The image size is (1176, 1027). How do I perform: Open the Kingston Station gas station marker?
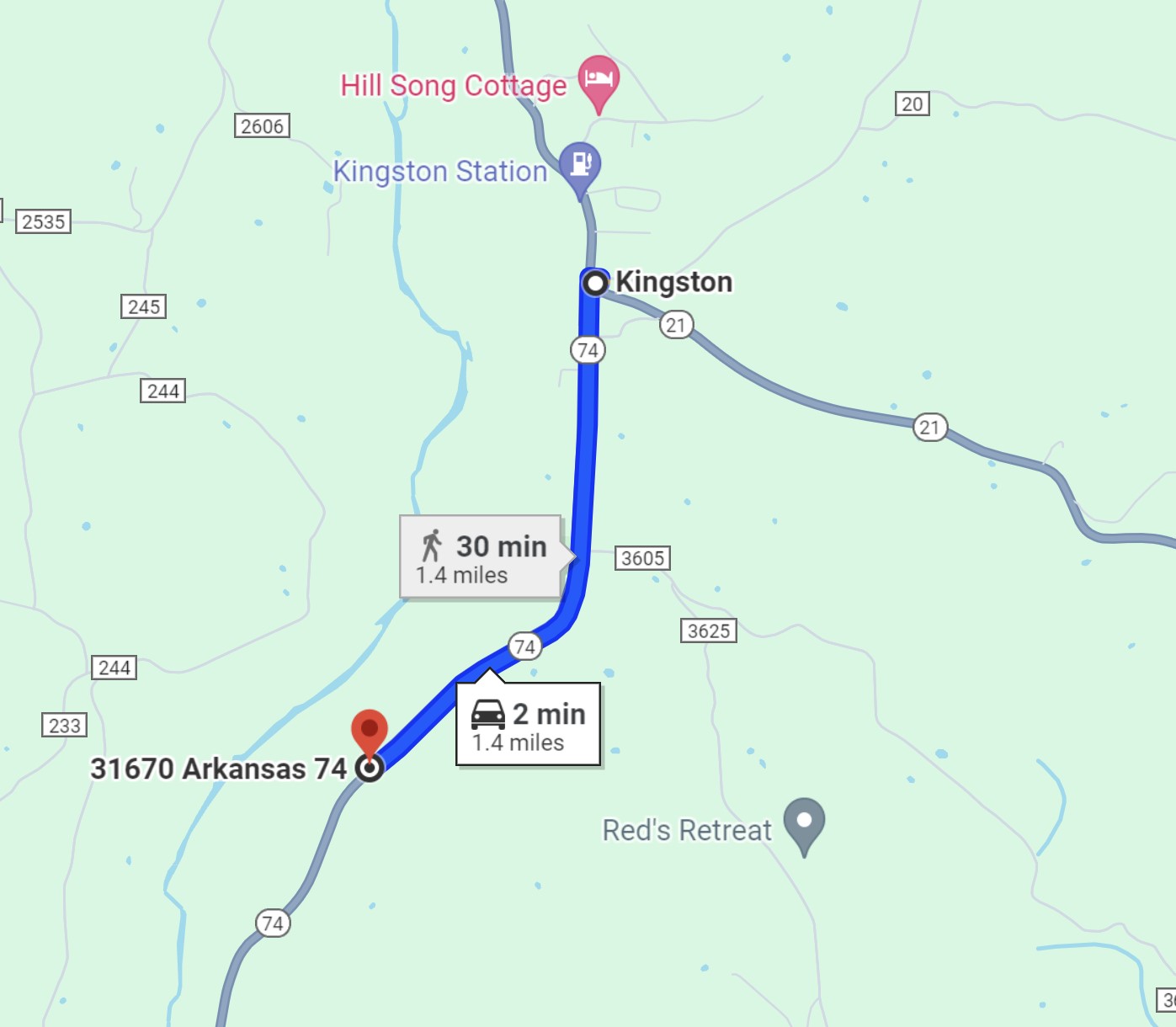point(580,162)
